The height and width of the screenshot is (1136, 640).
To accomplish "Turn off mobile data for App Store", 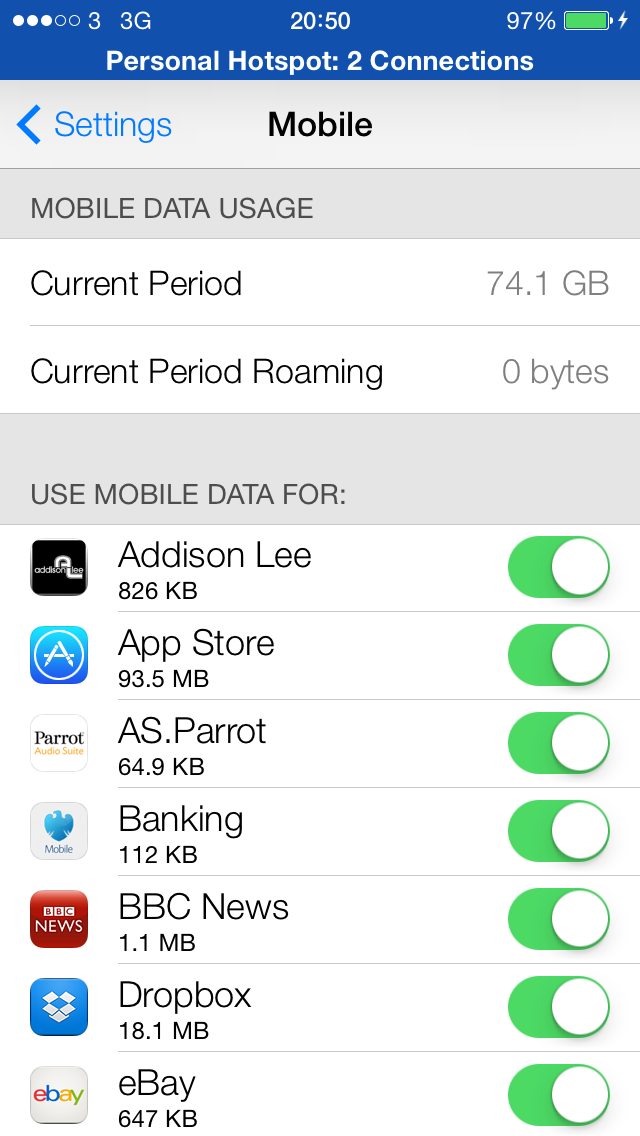I will click(x=559, y=655).
